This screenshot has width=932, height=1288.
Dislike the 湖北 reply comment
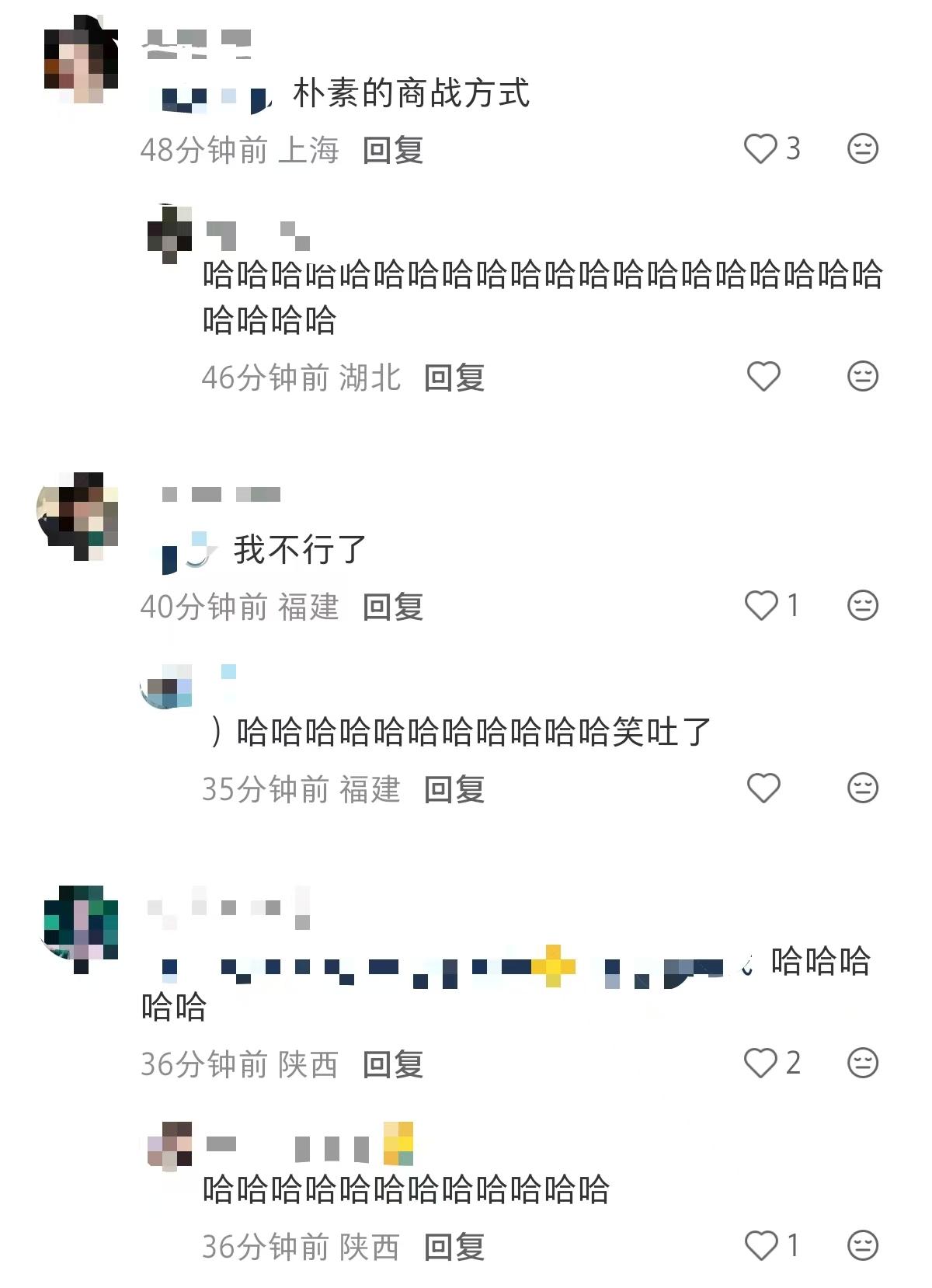[x=862, y=377]
